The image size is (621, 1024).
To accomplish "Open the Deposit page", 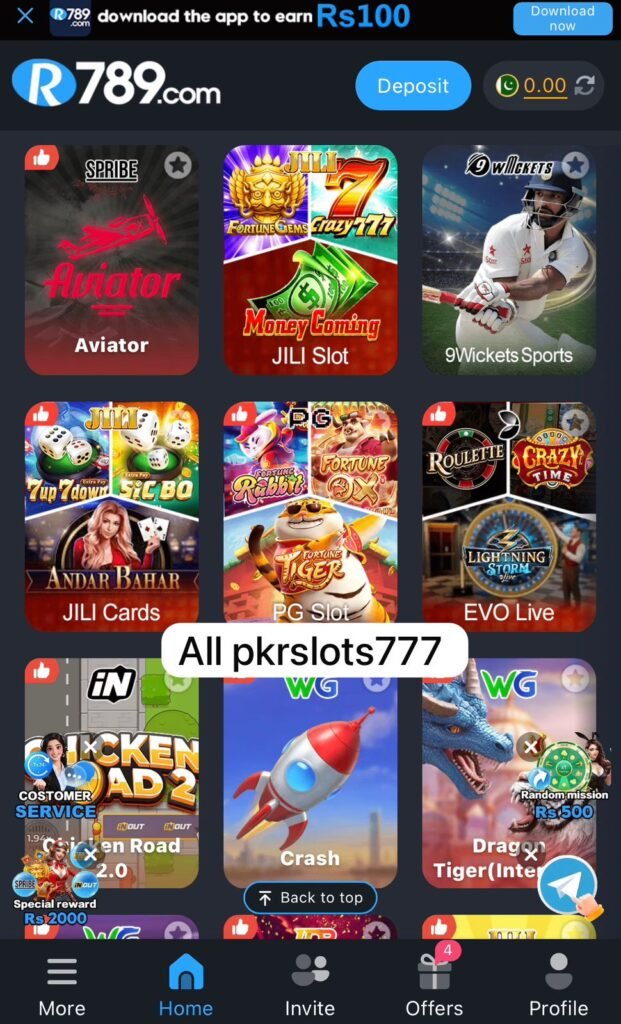I will click(x=413, y=86).
